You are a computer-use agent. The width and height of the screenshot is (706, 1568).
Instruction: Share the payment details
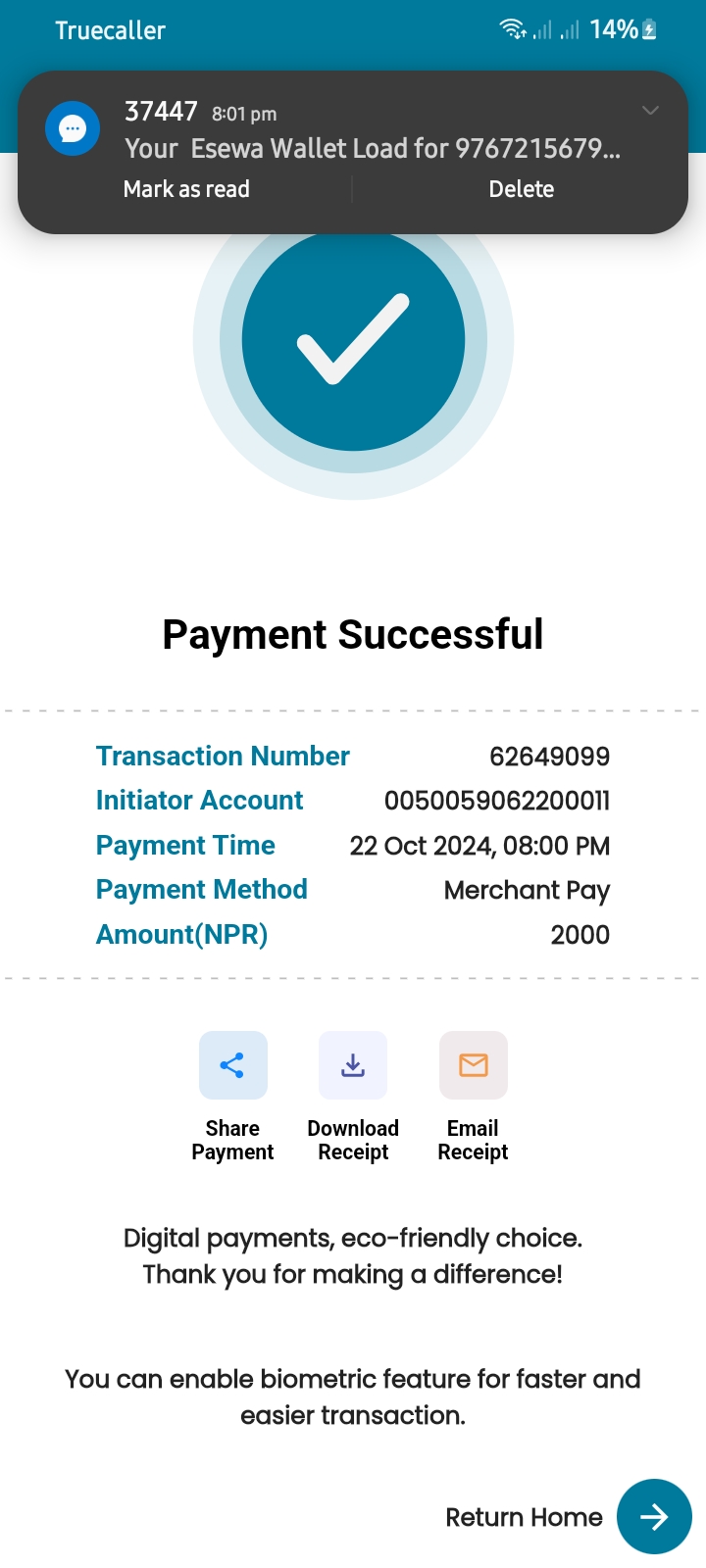click(x=232, y=1065)
